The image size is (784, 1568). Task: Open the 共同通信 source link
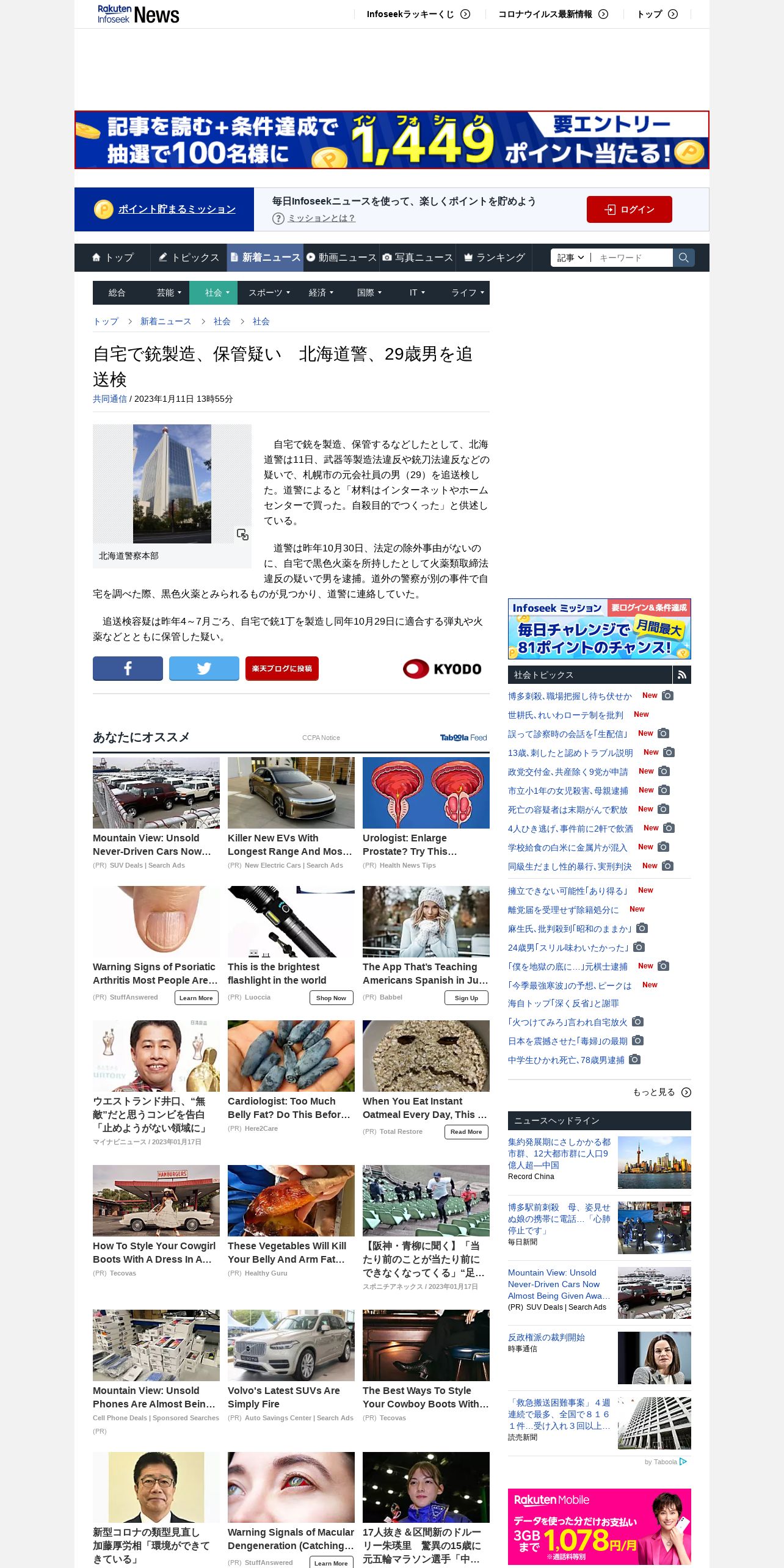coord(109,399)
